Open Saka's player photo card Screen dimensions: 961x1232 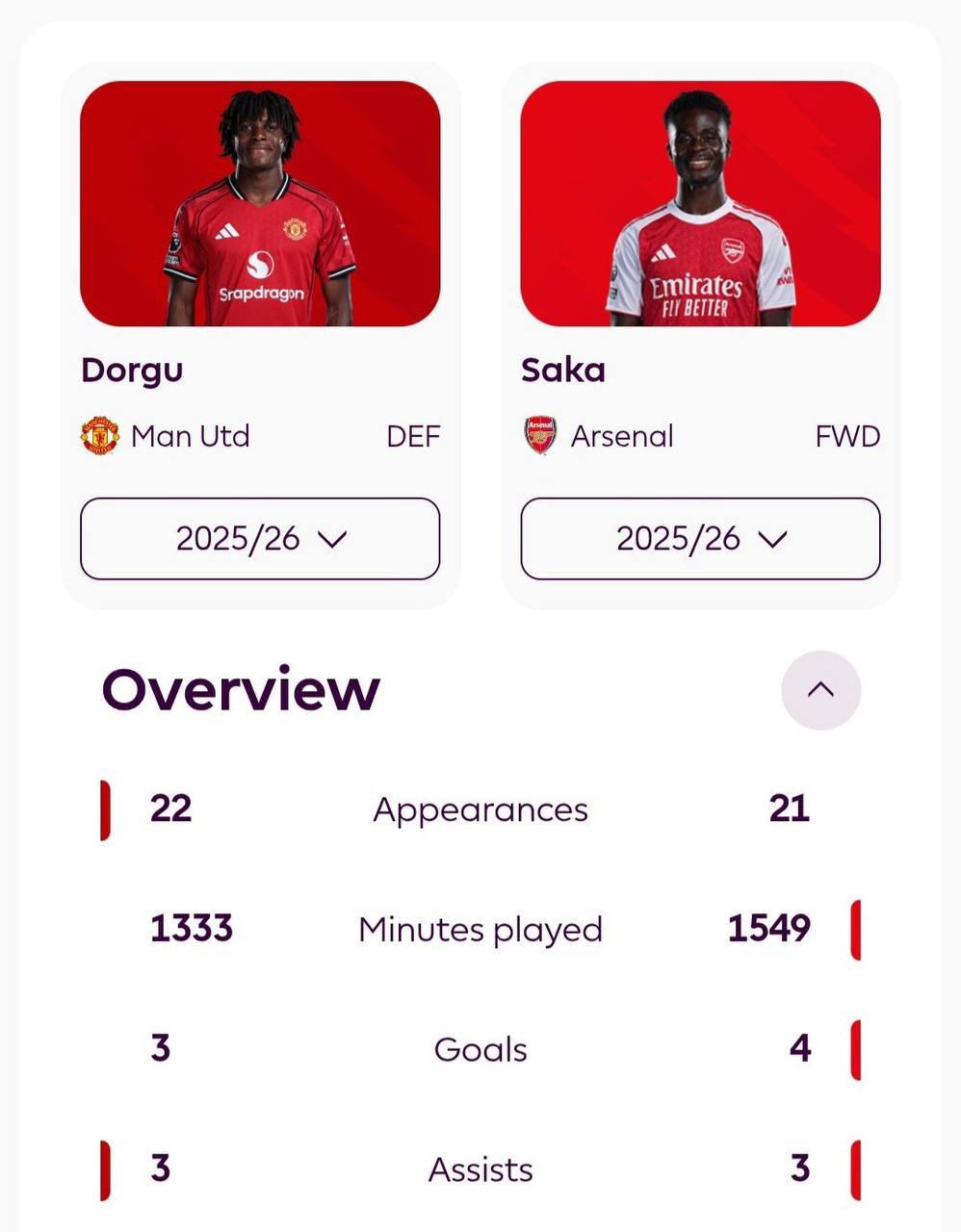tap(700, 204)
